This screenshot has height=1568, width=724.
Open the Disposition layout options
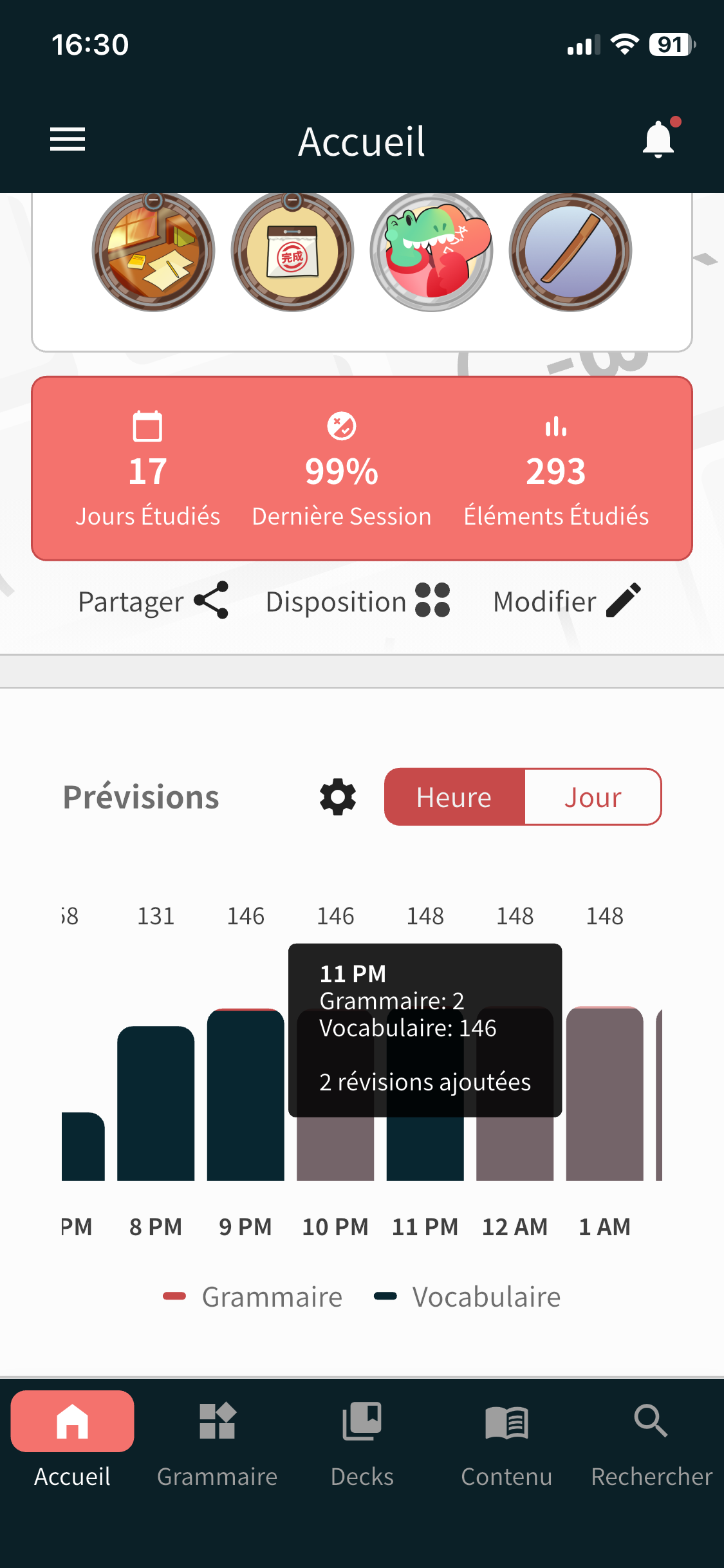pos(358,601)
